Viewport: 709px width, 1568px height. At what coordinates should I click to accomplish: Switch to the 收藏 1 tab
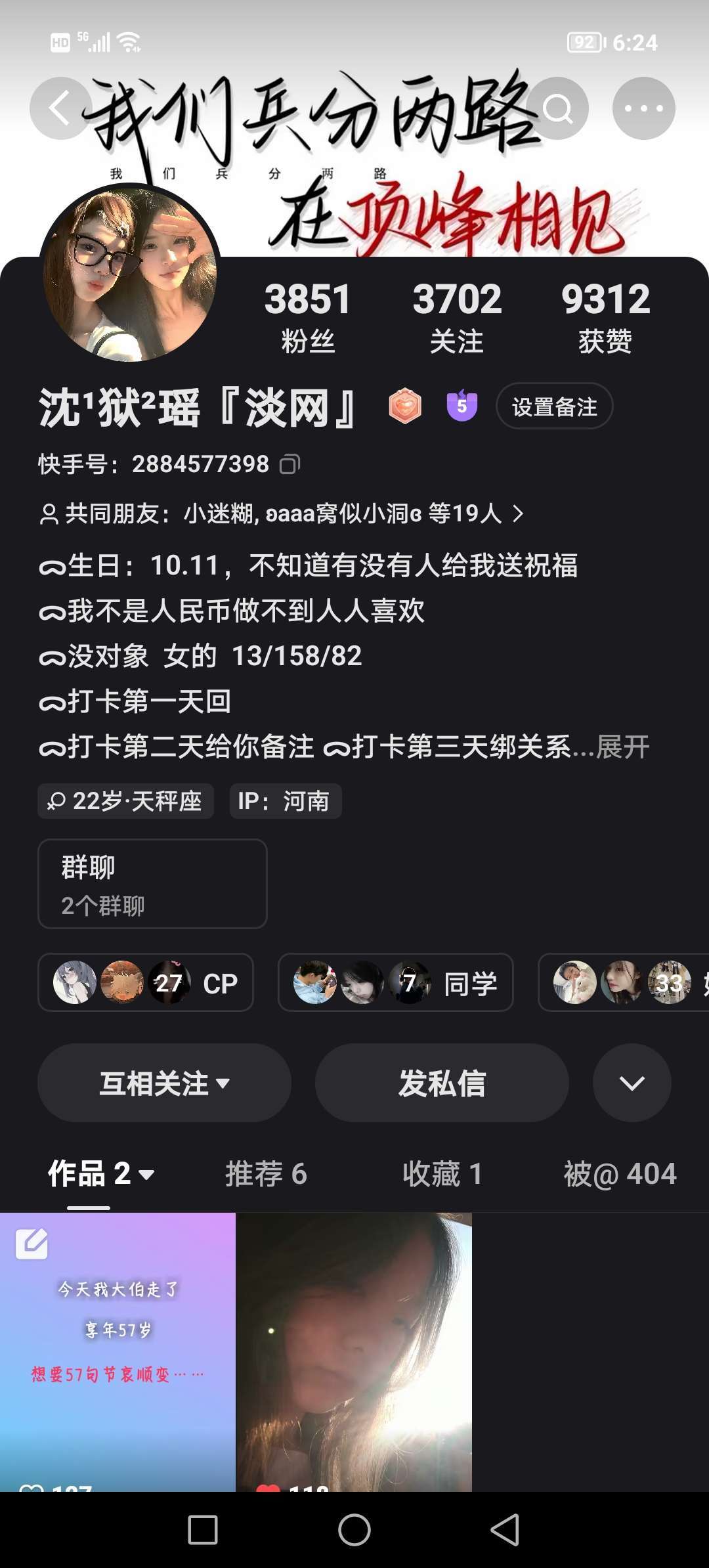442,1174
